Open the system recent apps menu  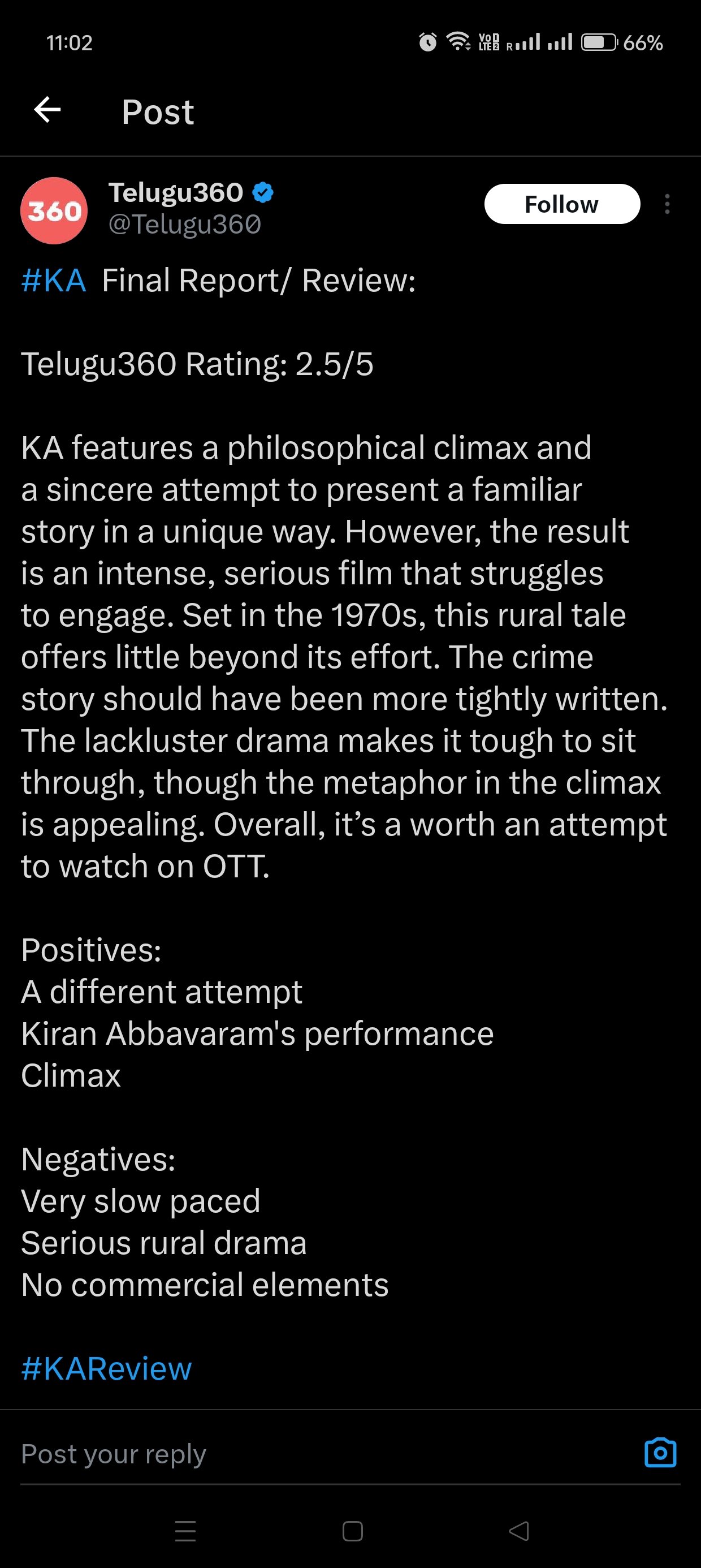[x=185, y=1531]
